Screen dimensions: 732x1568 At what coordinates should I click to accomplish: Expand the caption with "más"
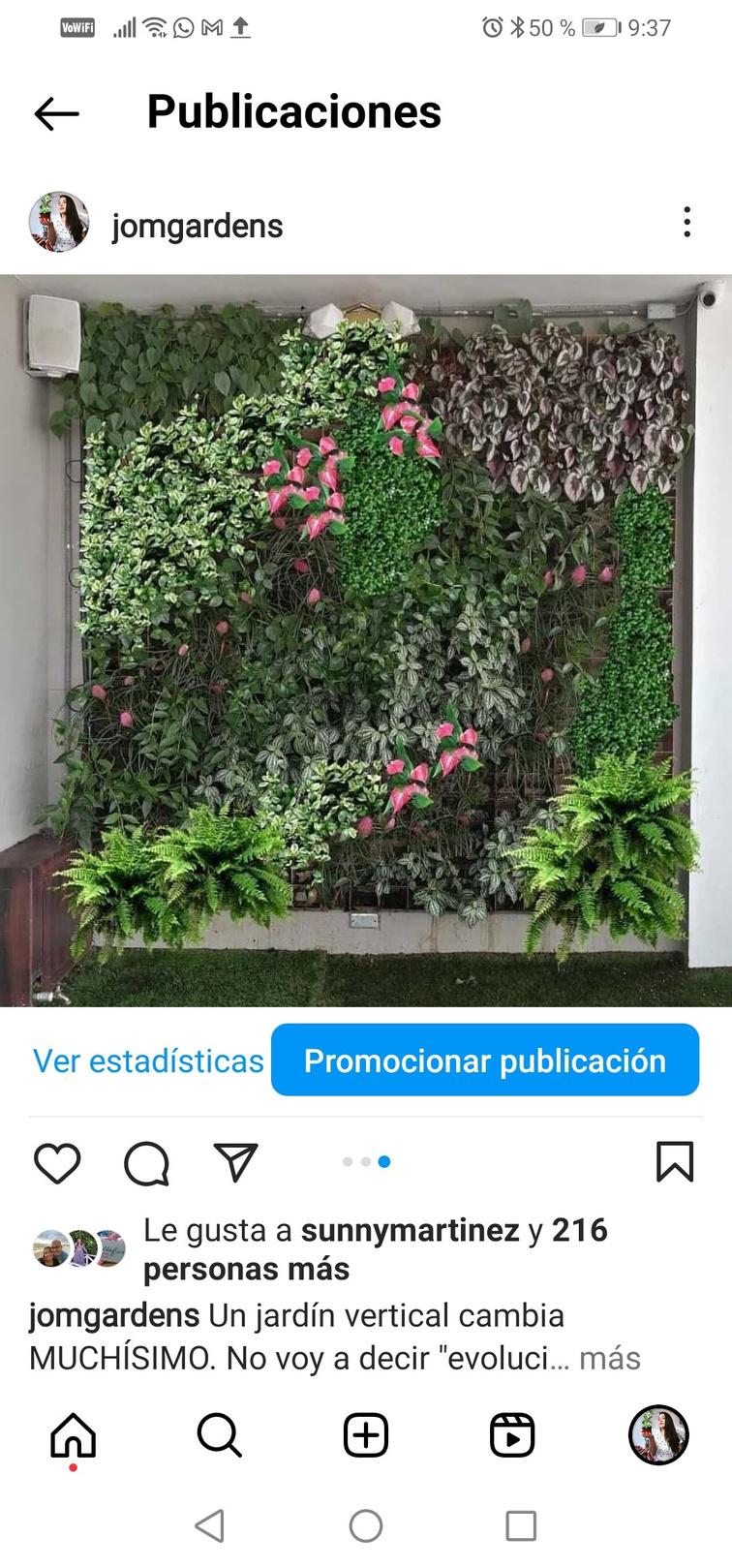click(x=609, y=1358)
